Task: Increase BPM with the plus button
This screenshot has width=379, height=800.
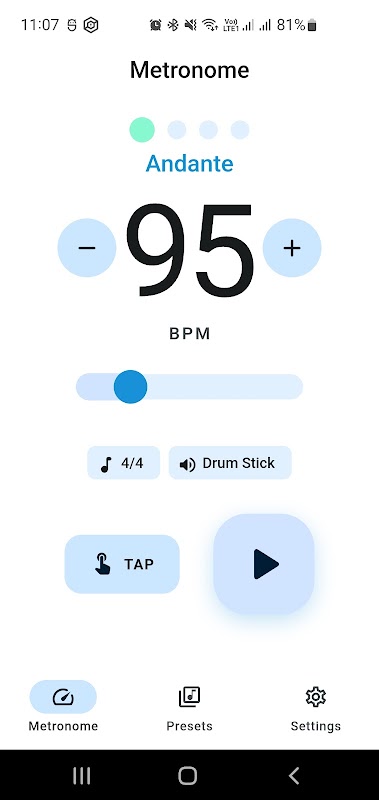Action: pos(292,248)
